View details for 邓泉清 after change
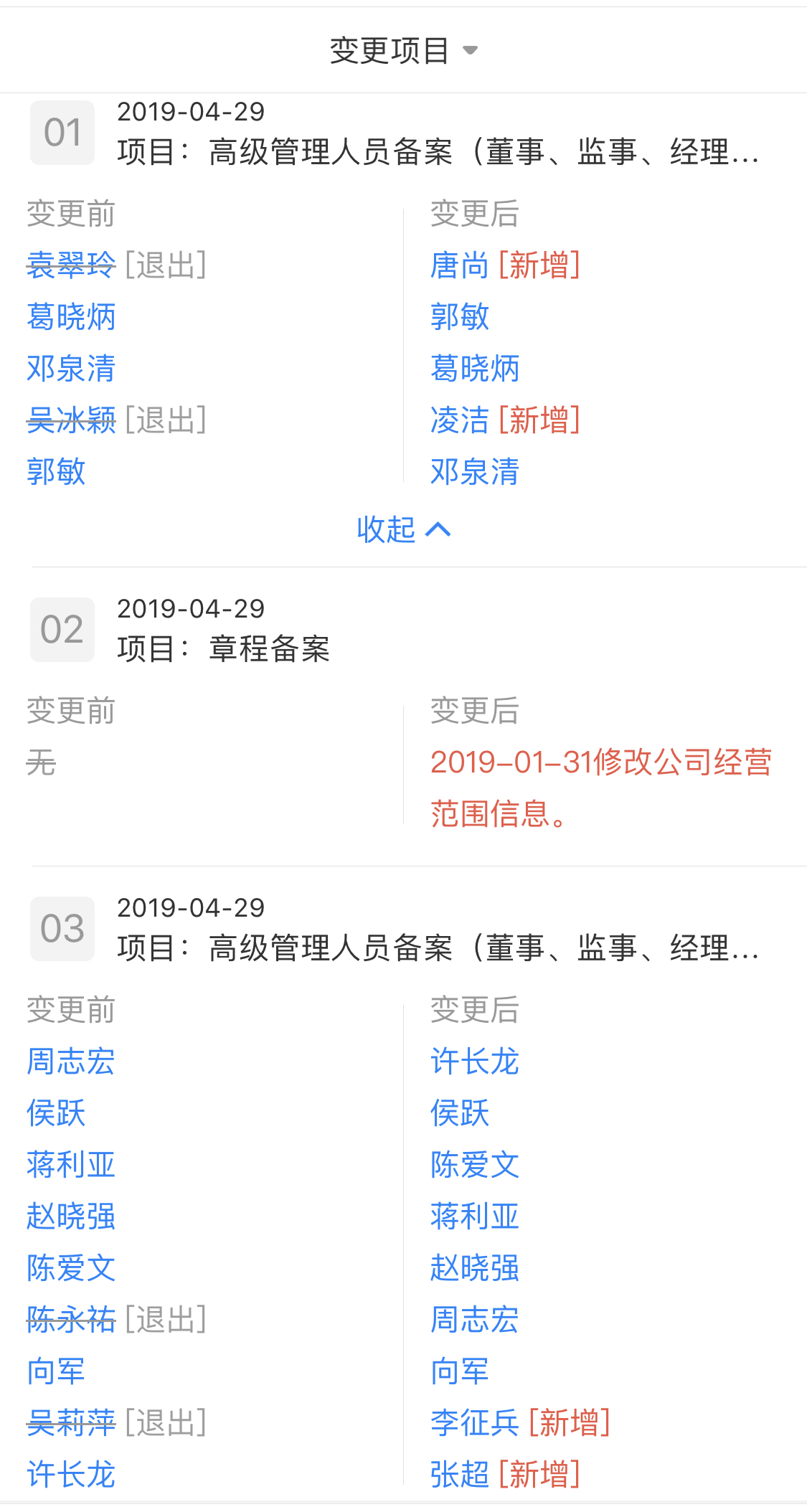Screen dimensions: 807x1512 pyautogui.click(x=475, y=472)
